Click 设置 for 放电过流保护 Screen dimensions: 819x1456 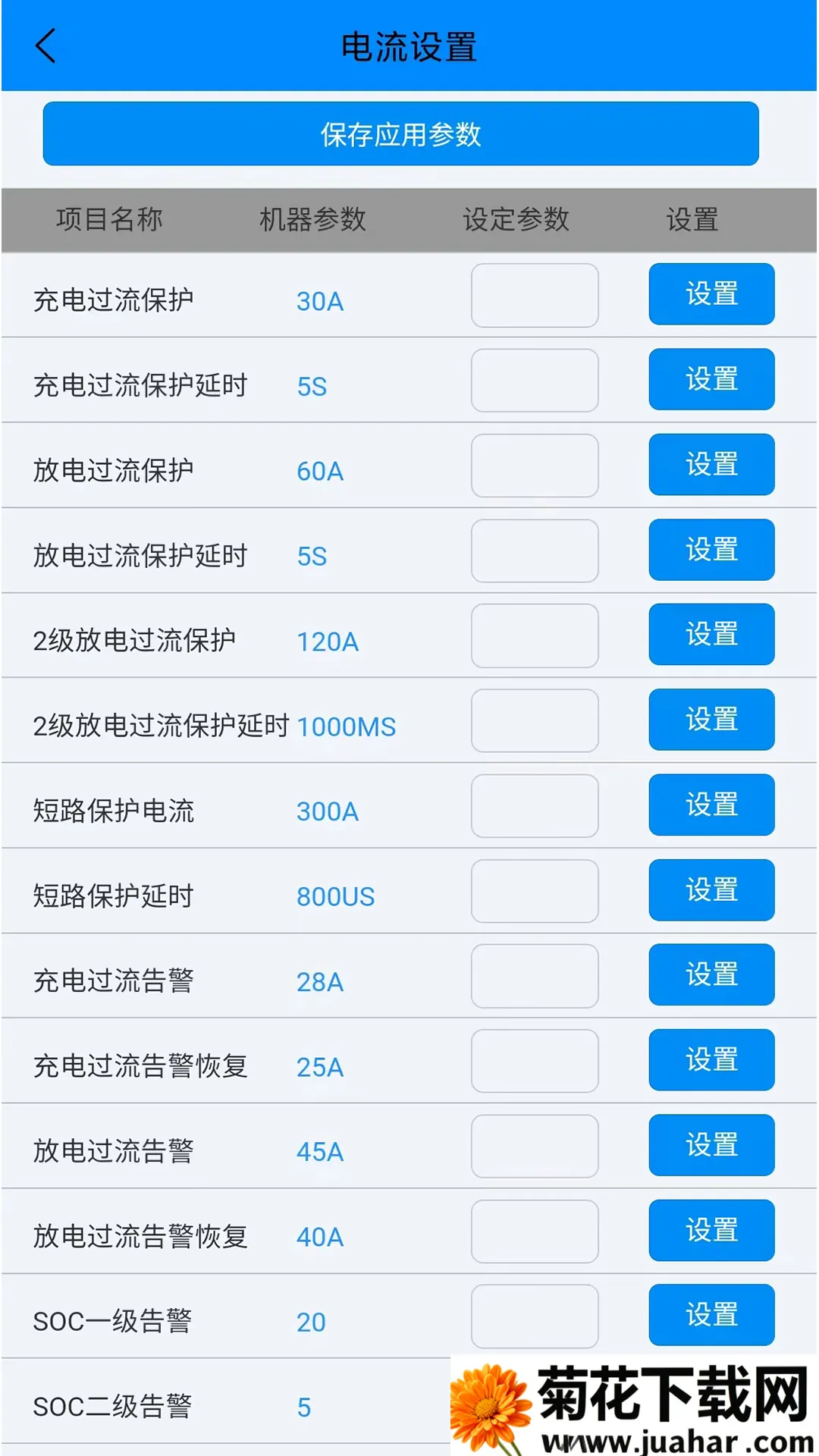[x=711, y=465]
